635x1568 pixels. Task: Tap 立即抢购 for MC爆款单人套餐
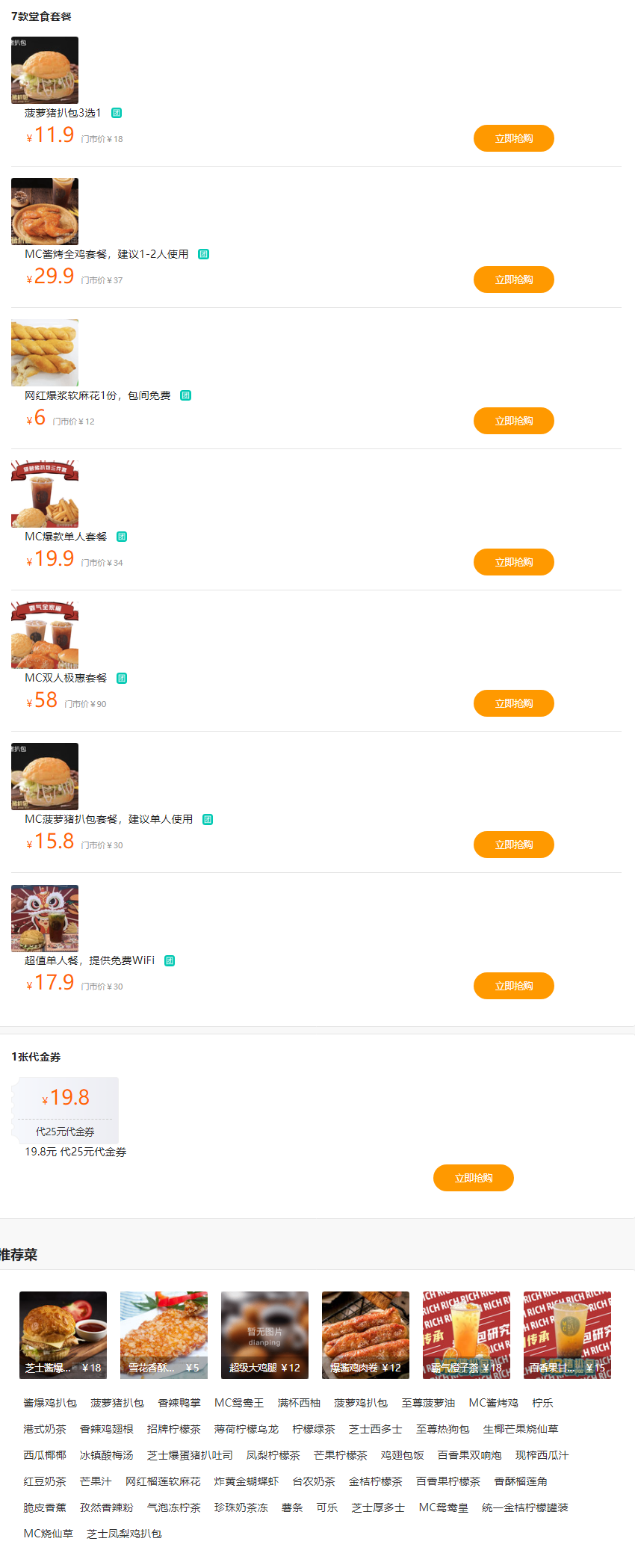tap(513, 562)
